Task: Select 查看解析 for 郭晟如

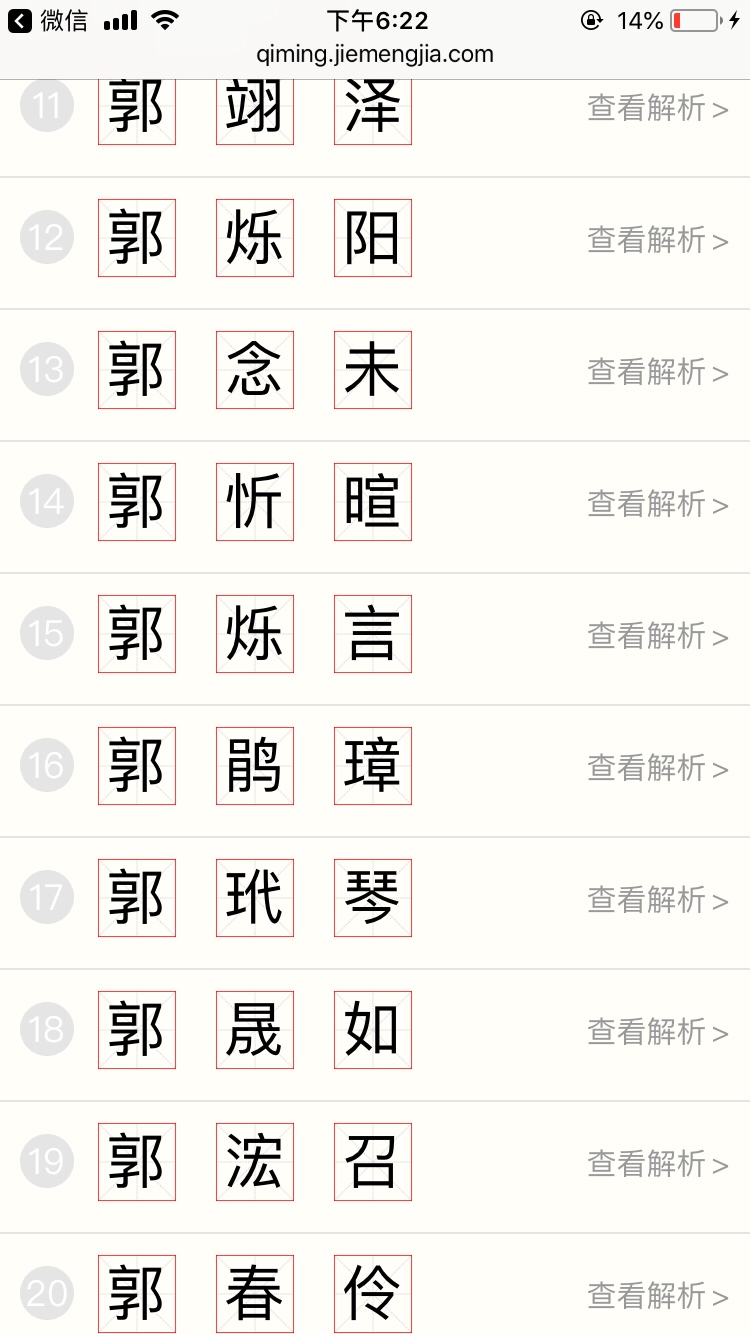Action: coord(657,1032)
